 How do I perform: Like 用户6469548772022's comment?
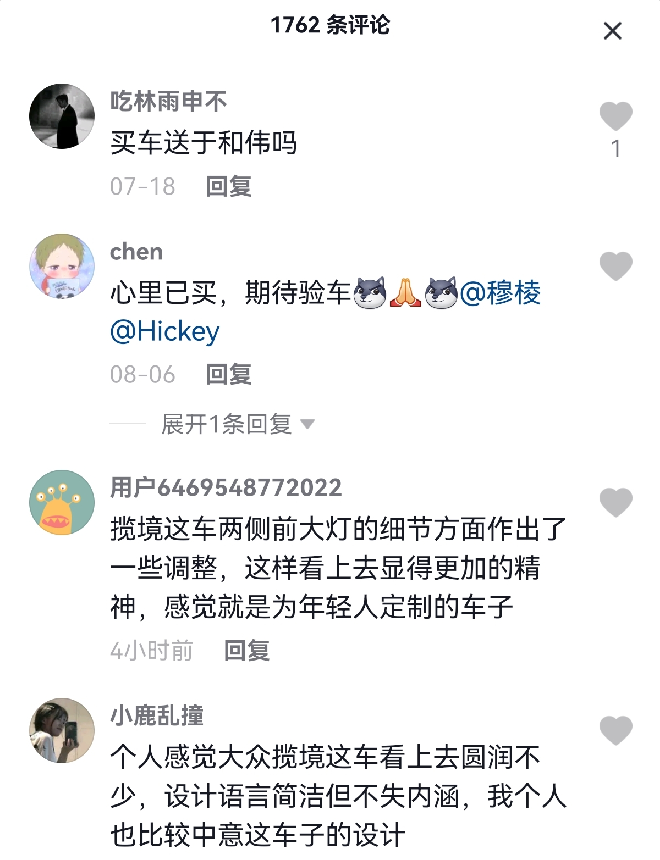point(616,502)
